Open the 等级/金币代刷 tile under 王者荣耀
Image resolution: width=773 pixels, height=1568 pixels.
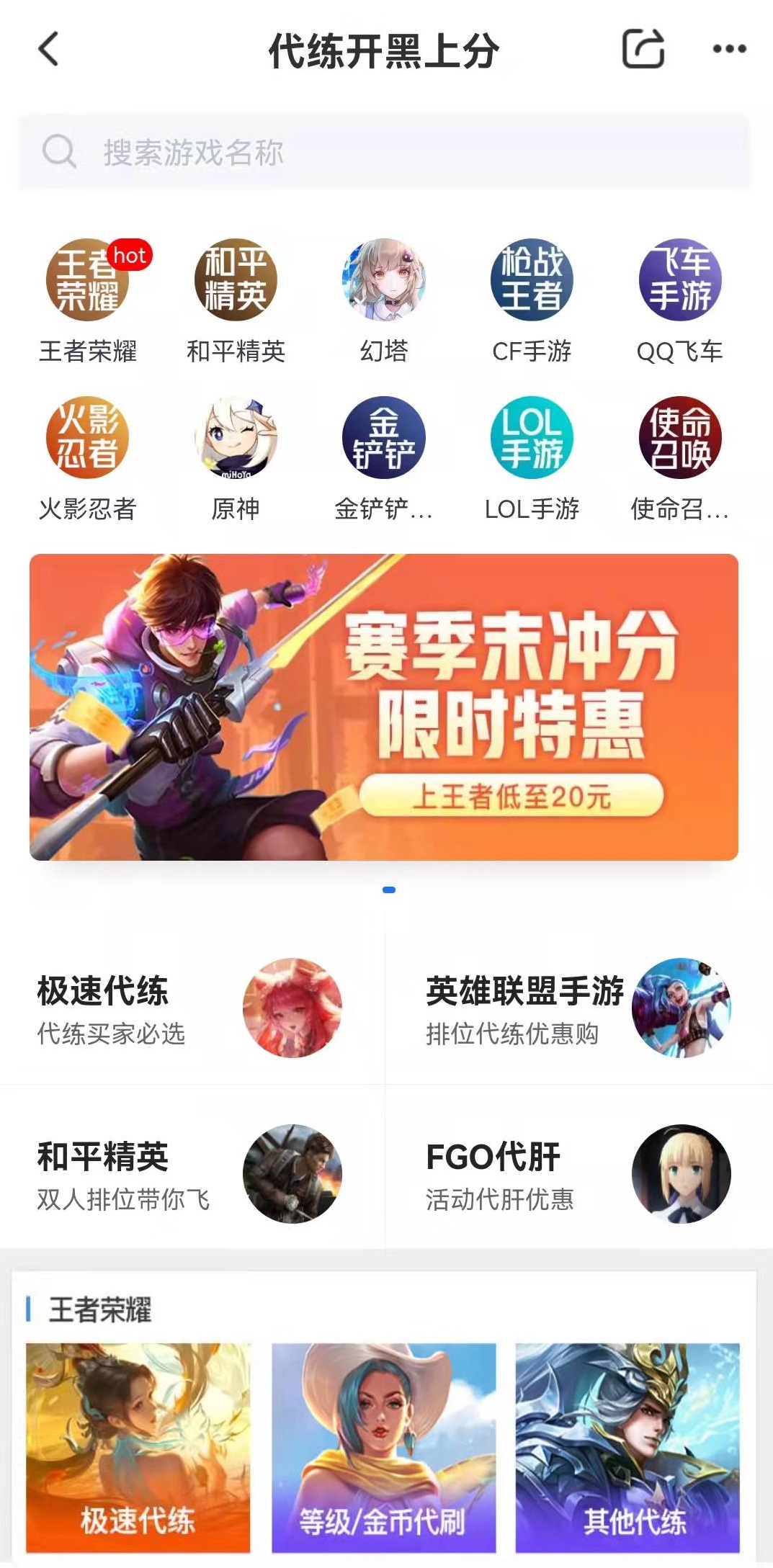pyautogui.click(x=383, y=1448)
